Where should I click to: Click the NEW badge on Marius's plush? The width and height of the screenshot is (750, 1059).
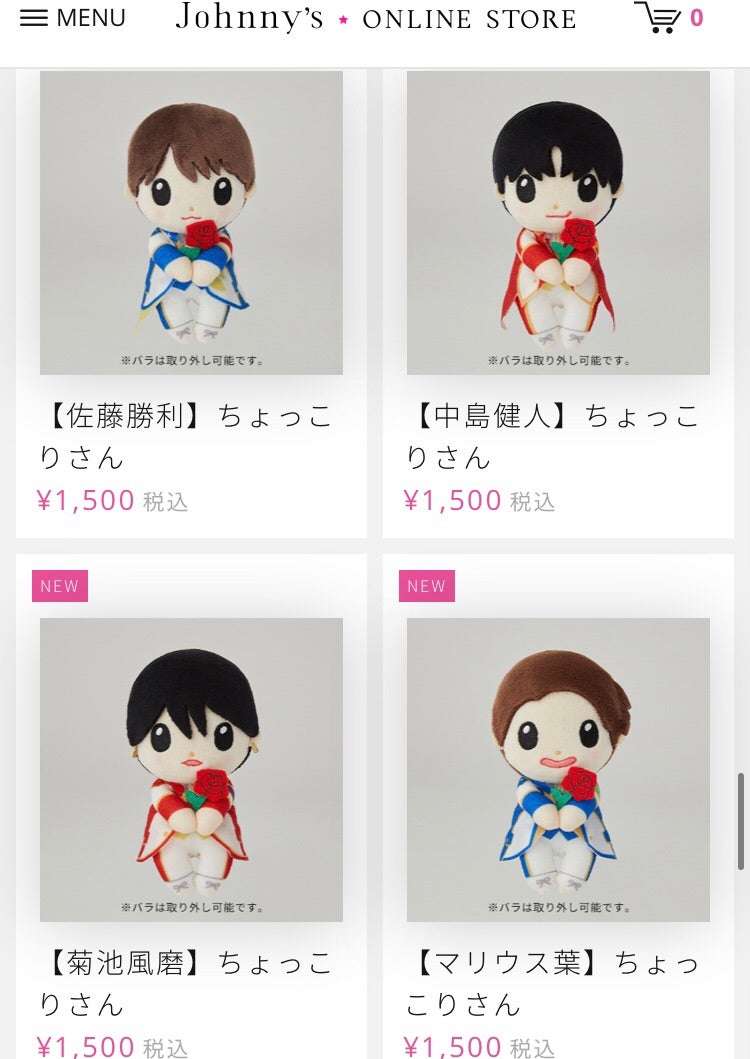[426, 586]
